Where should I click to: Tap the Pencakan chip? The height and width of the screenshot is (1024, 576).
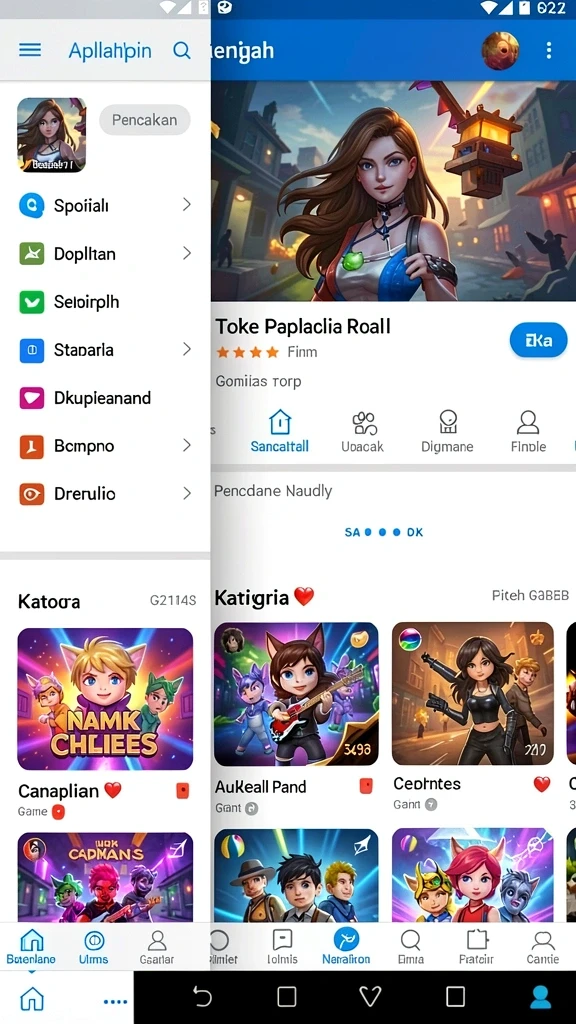pos(144,120)
